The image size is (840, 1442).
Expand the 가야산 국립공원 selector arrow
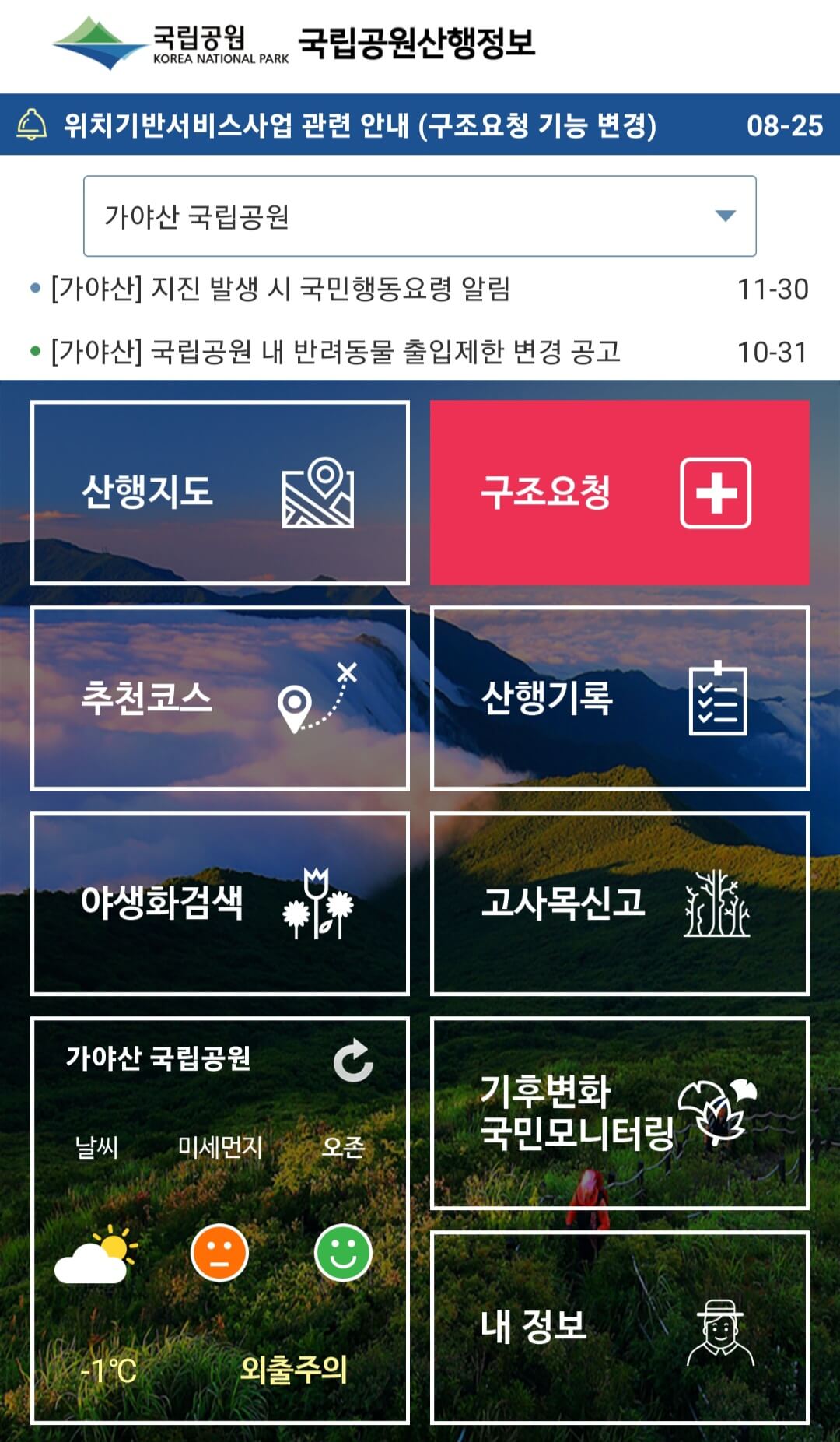coord(725,217)
